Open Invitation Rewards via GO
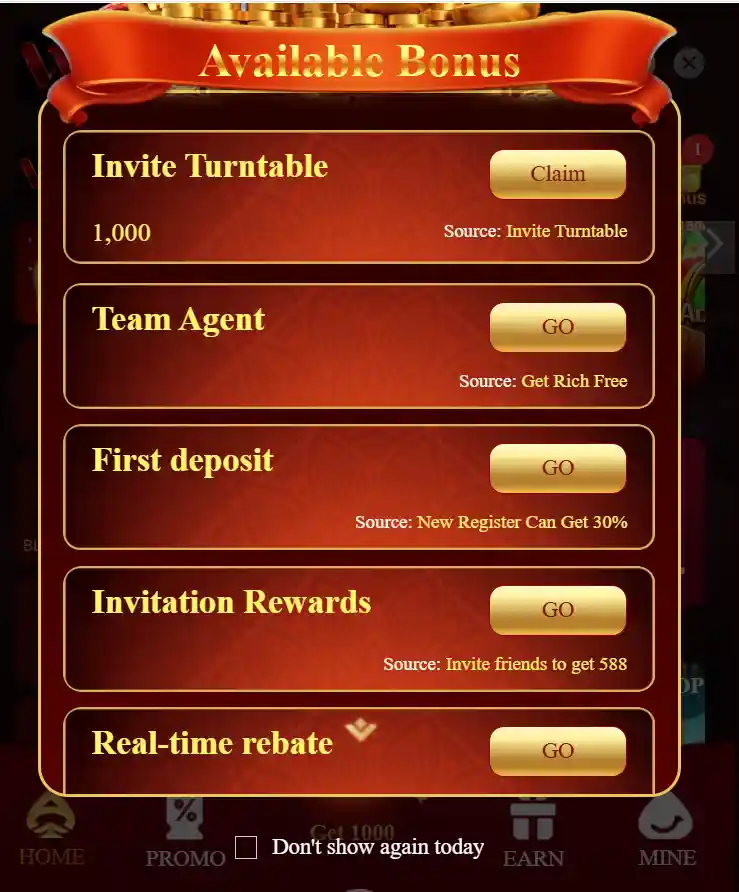The width and height of the screenshot is (739, 892). tap(557, 610)
